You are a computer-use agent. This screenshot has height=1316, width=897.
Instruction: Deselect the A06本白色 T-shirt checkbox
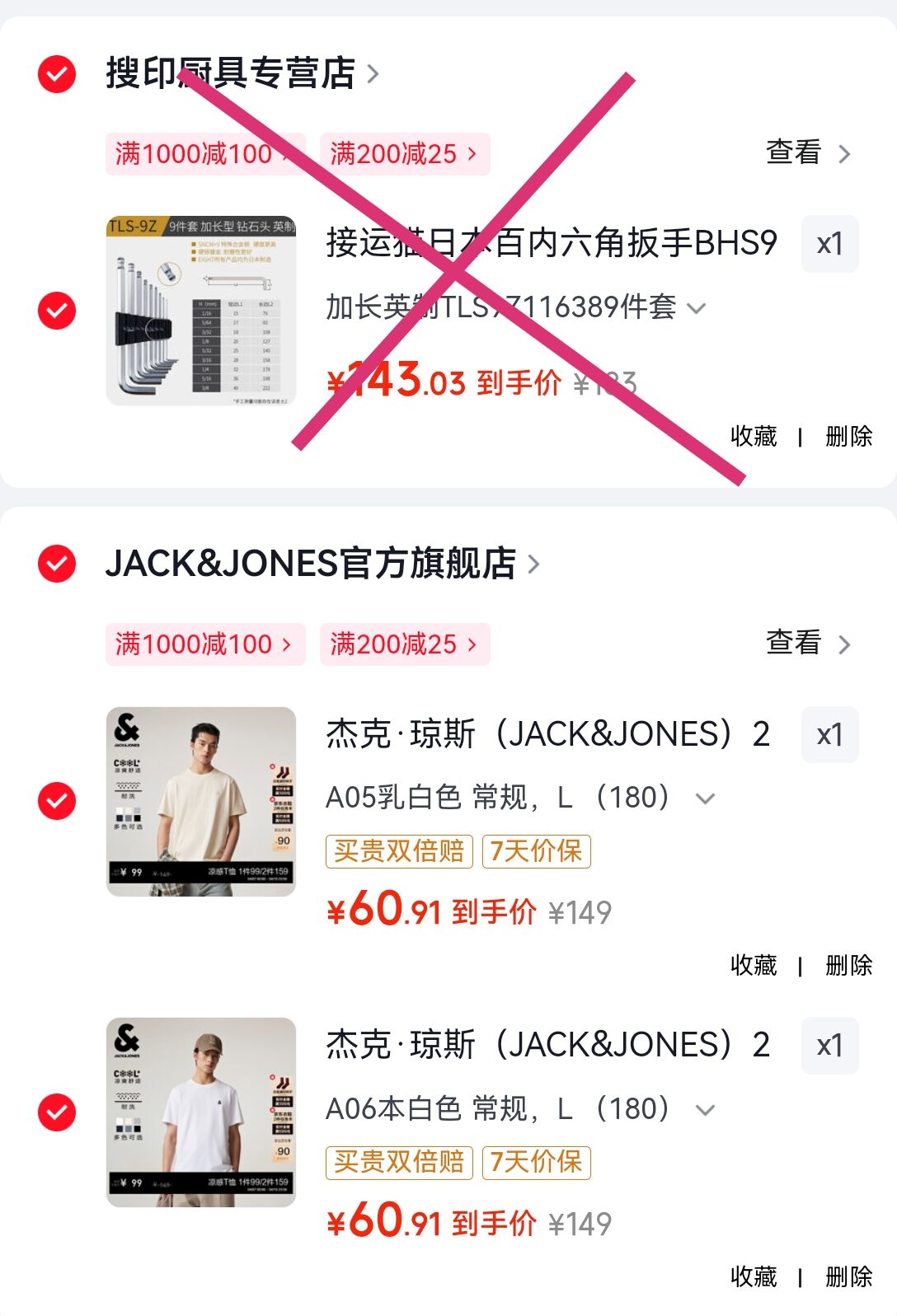coord(57,1112)
